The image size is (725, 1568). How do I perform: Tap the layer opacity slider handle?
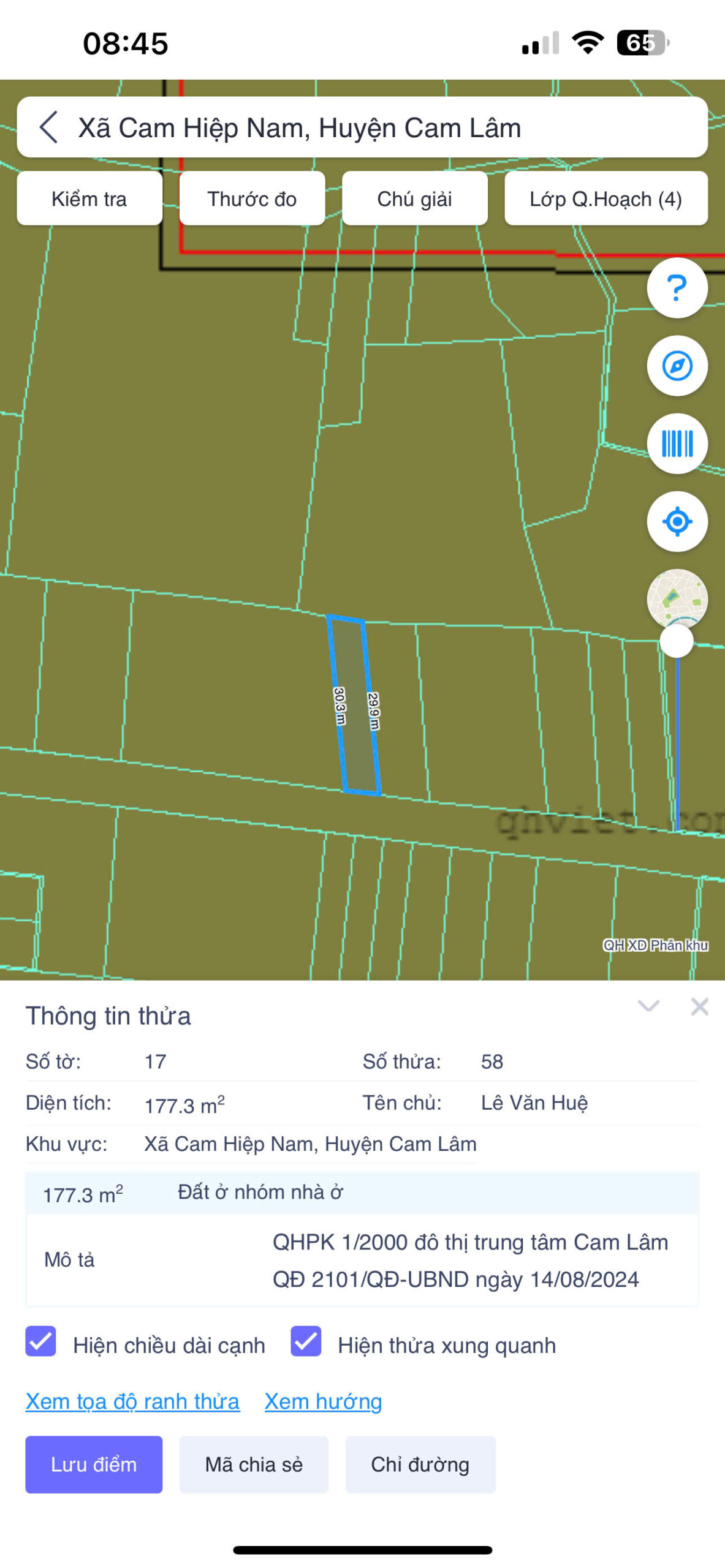pos(677,641)
